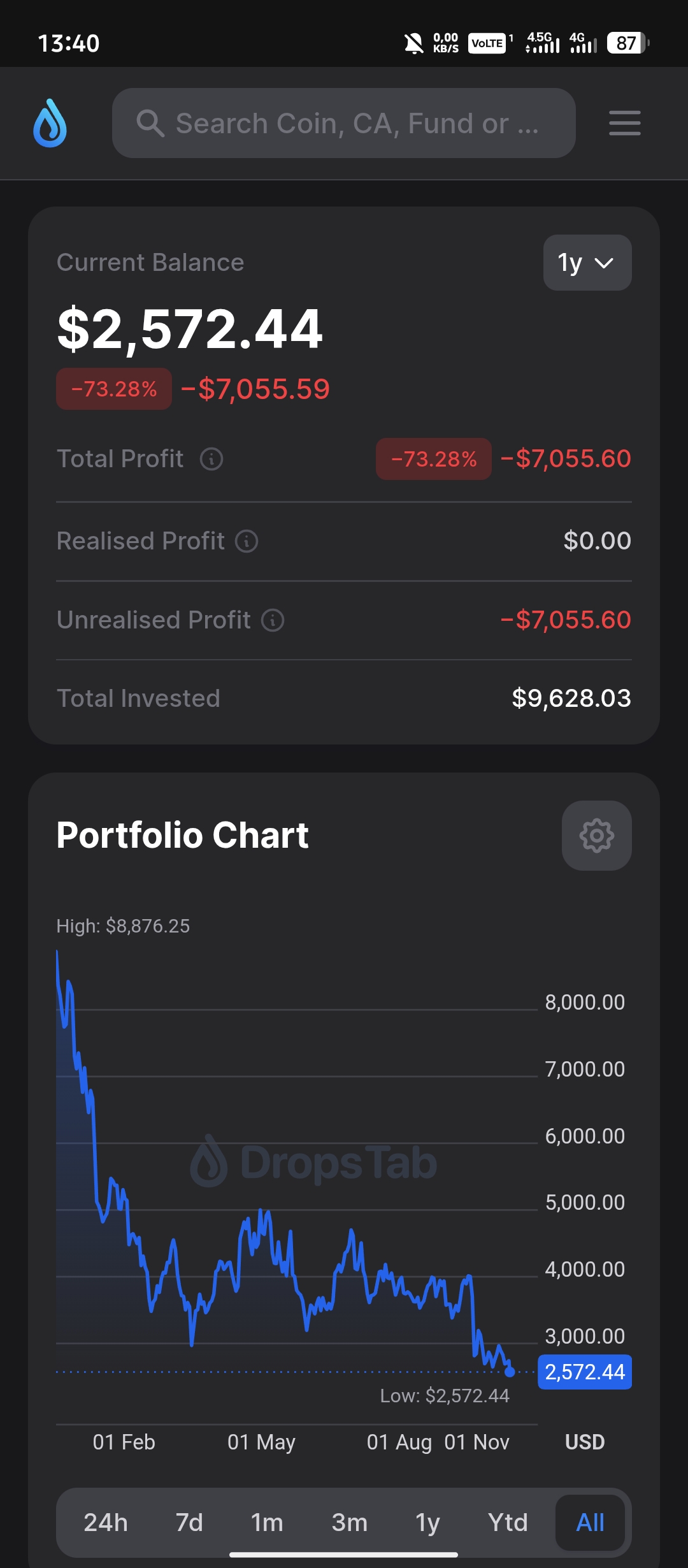Choose the Ytd chart range

[x=508, y=1523]
